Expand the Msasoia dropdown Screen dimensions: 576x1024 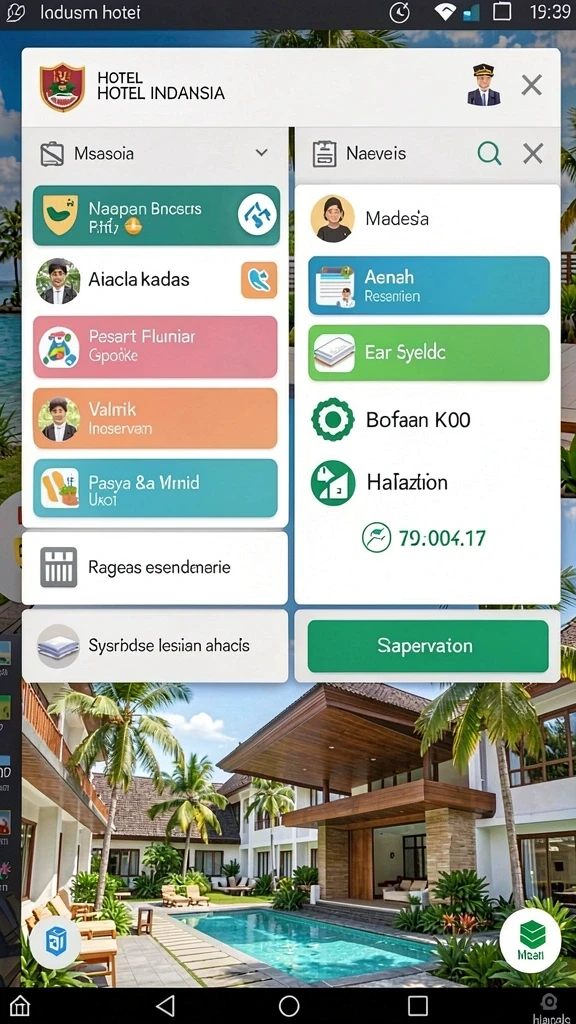coord(261,153)
